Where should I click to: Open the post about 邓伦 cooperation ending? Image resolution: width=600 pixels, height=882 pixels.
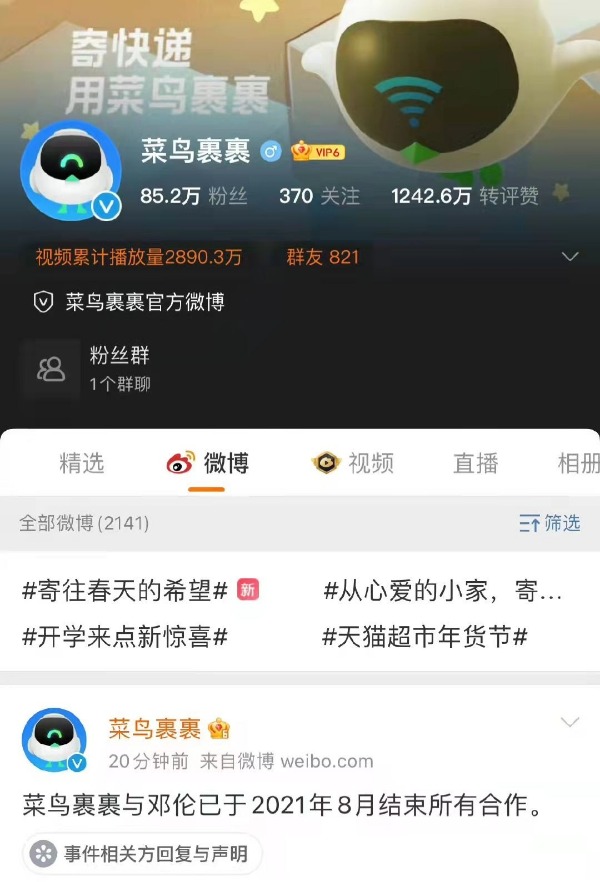283,805
